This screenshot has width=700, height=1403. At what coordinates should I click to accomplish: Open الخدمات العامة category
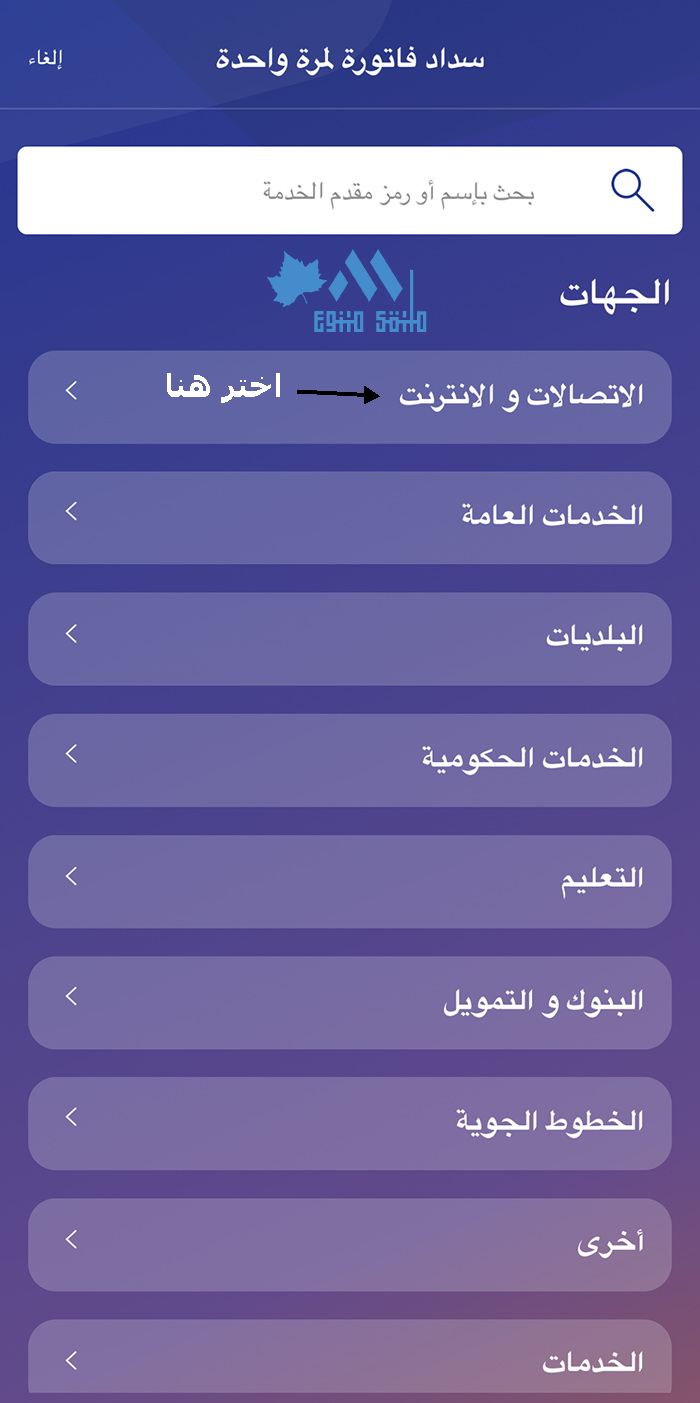click(350, 518)
